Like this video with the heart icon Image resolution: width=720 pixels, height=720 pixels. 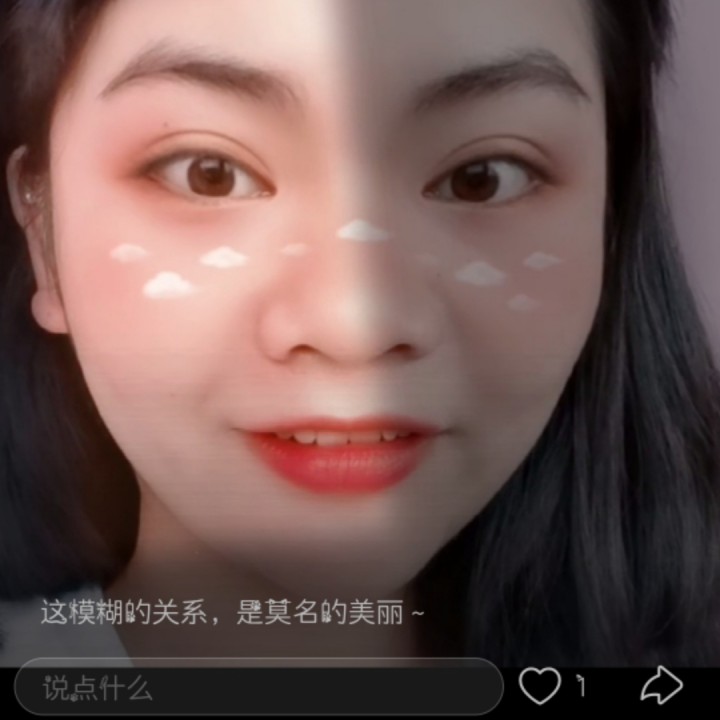[540, 686]
